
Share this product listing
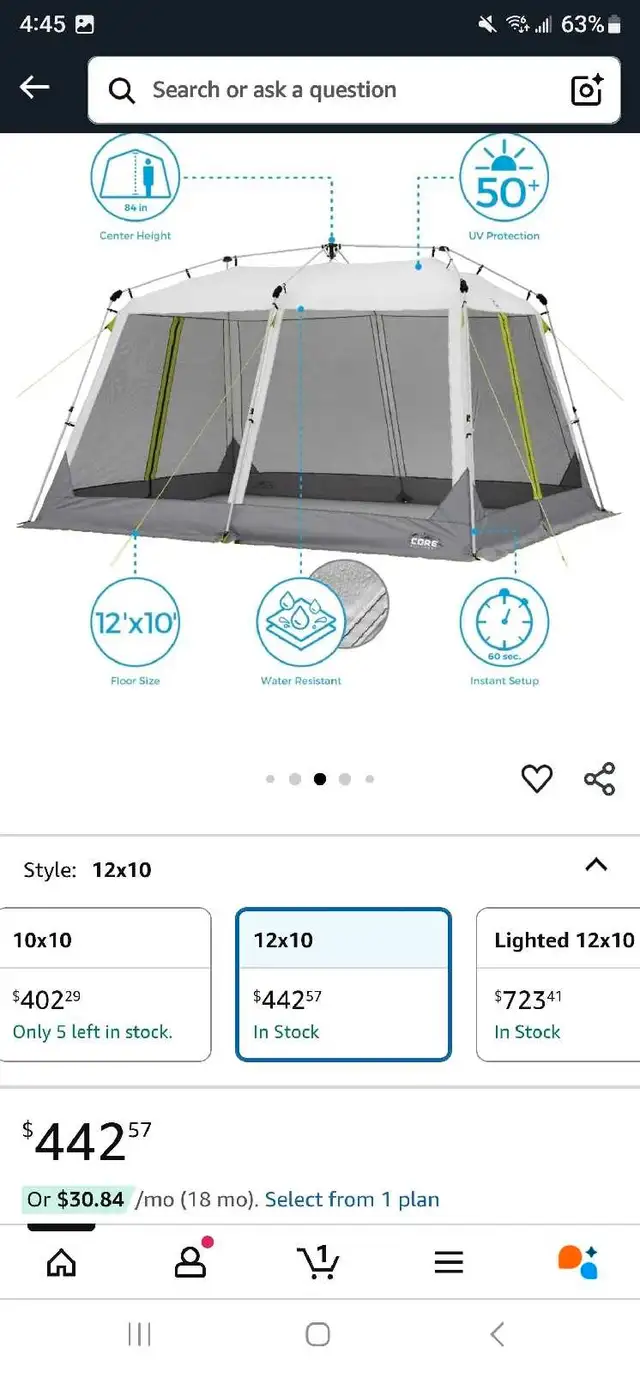click(599, 778)
